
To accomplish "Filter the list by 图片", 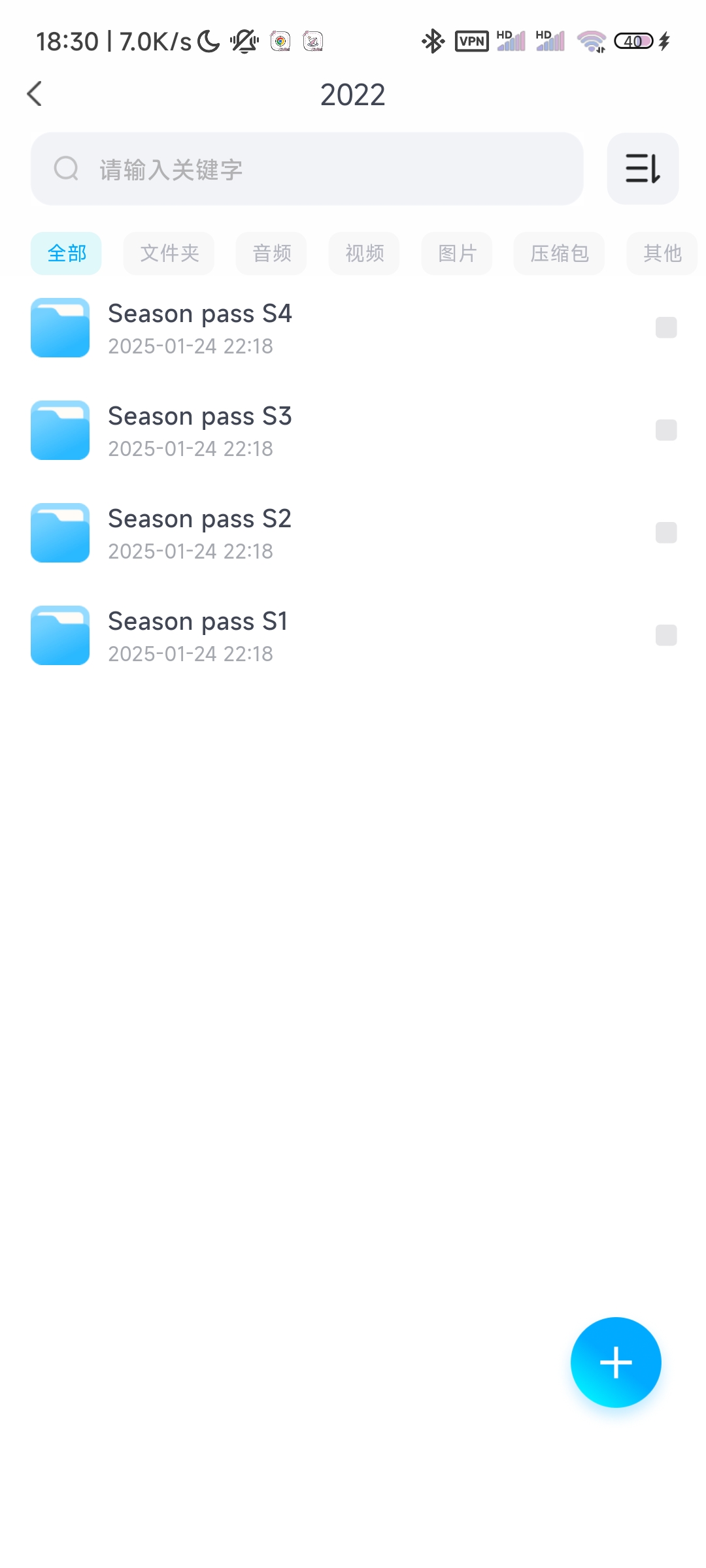I will [457, 253].
